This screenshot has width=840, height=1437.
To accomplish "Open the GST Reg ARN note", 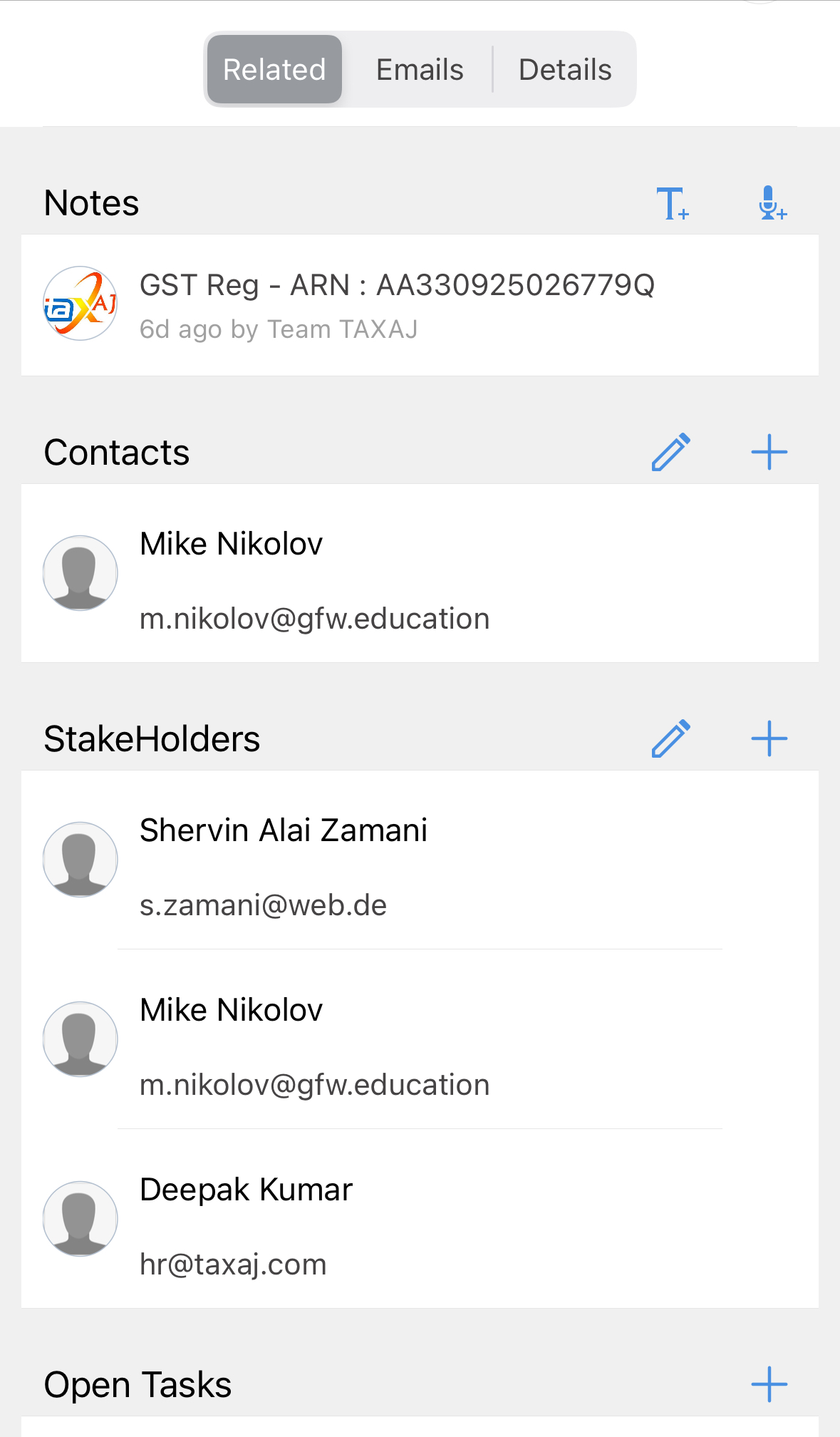I will [420, 305].
